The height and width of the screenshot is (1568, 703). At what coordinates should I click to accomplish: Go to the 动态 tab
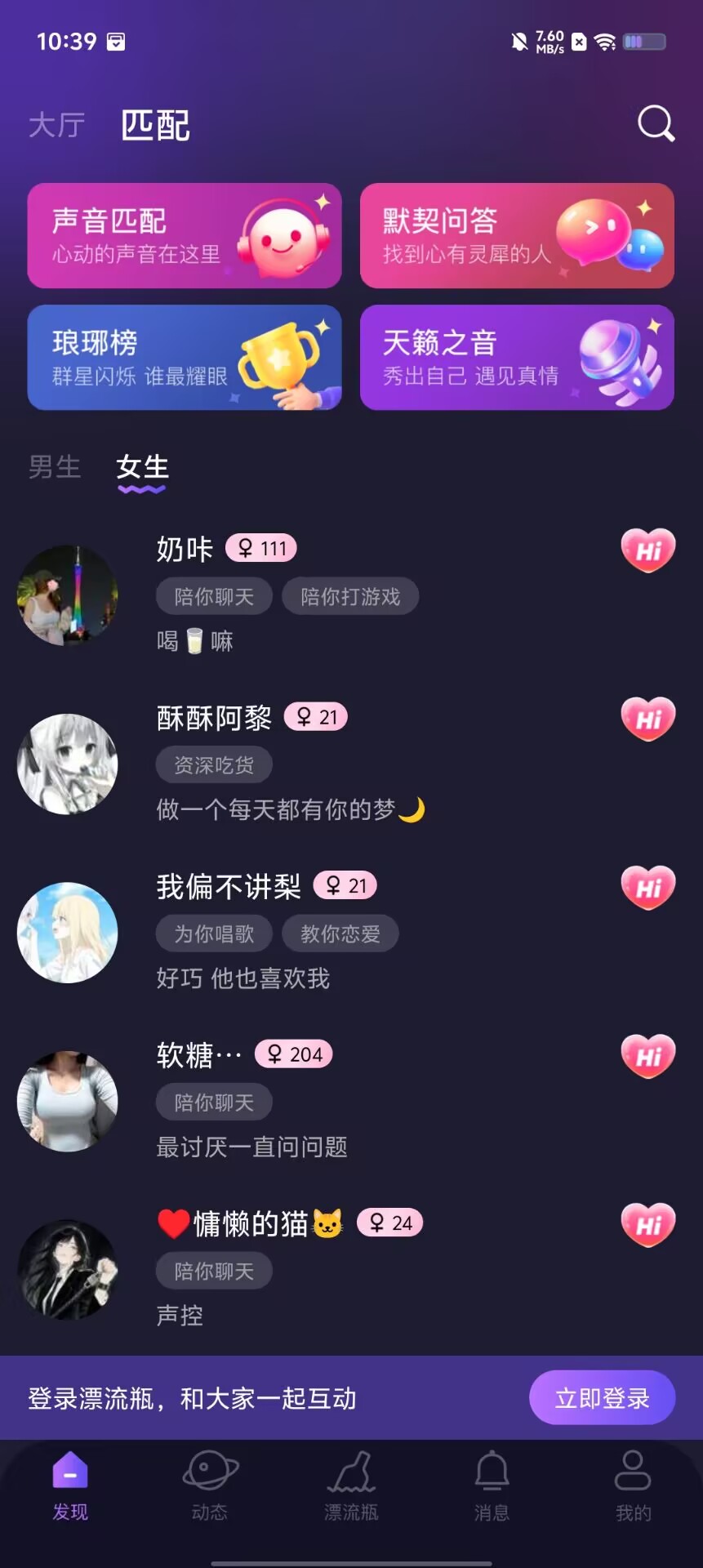click(210, 1486)
